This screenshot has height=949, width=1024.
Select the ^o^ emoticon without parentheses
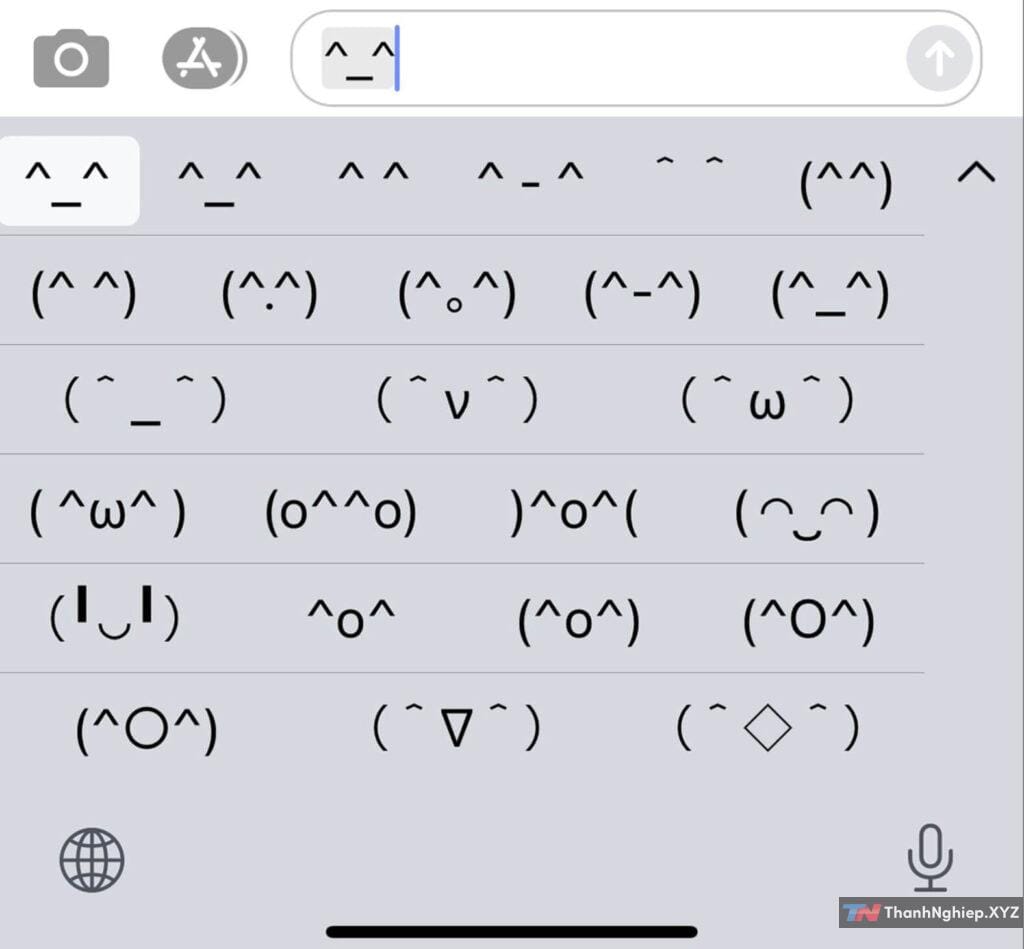[350, 621]
